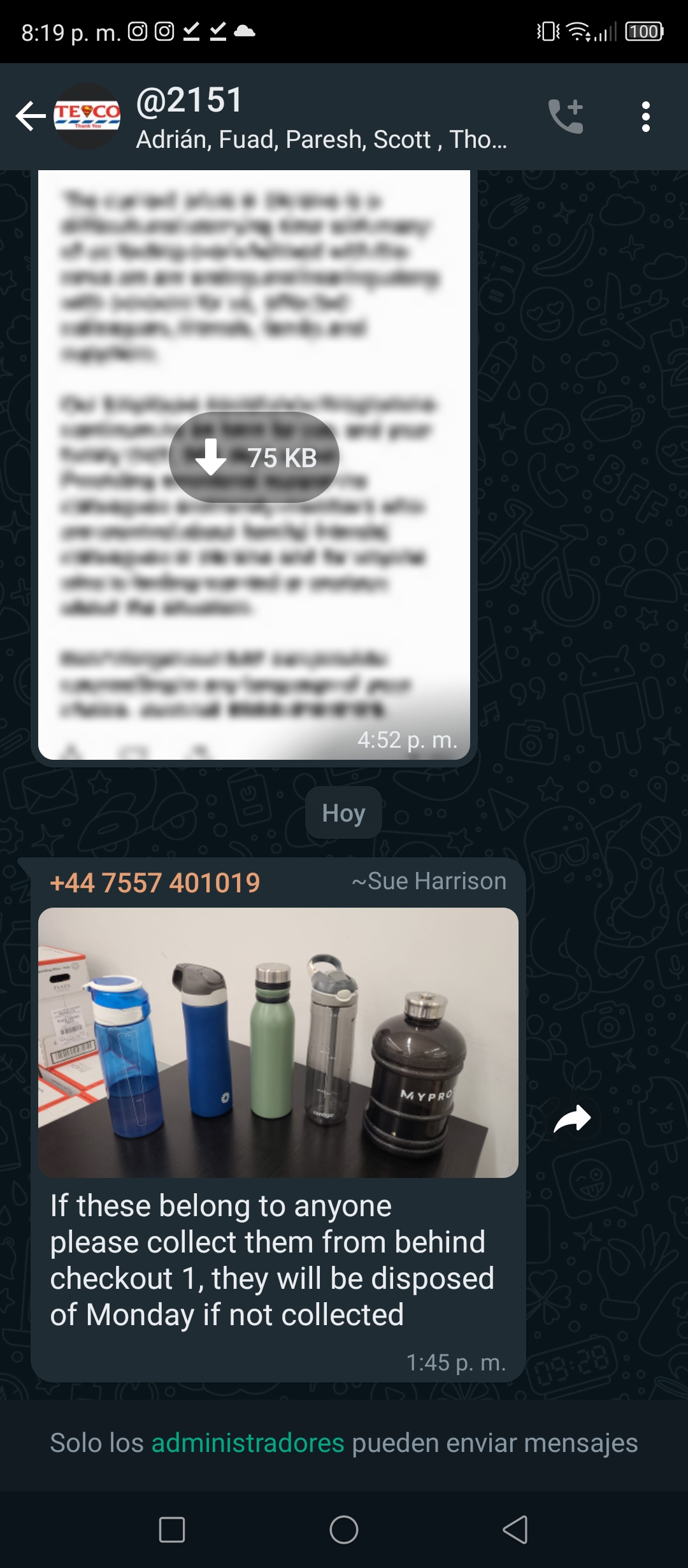This screenshot has height=1568, width=688.
Task: Open the @2151 group info header
Action: click(x=322, y=117)
